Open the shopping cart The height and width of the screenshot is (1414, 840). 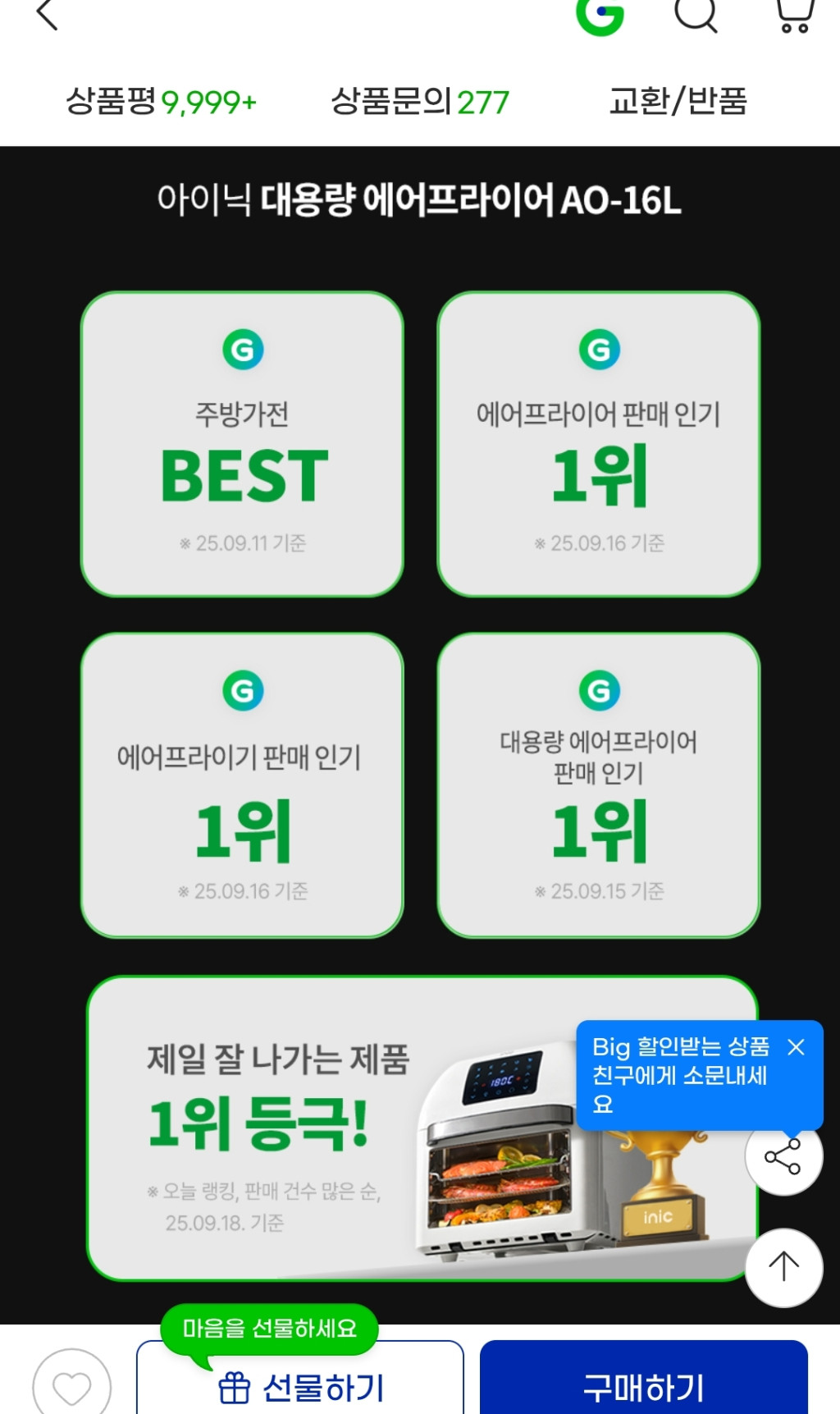(x=794, y=15)
